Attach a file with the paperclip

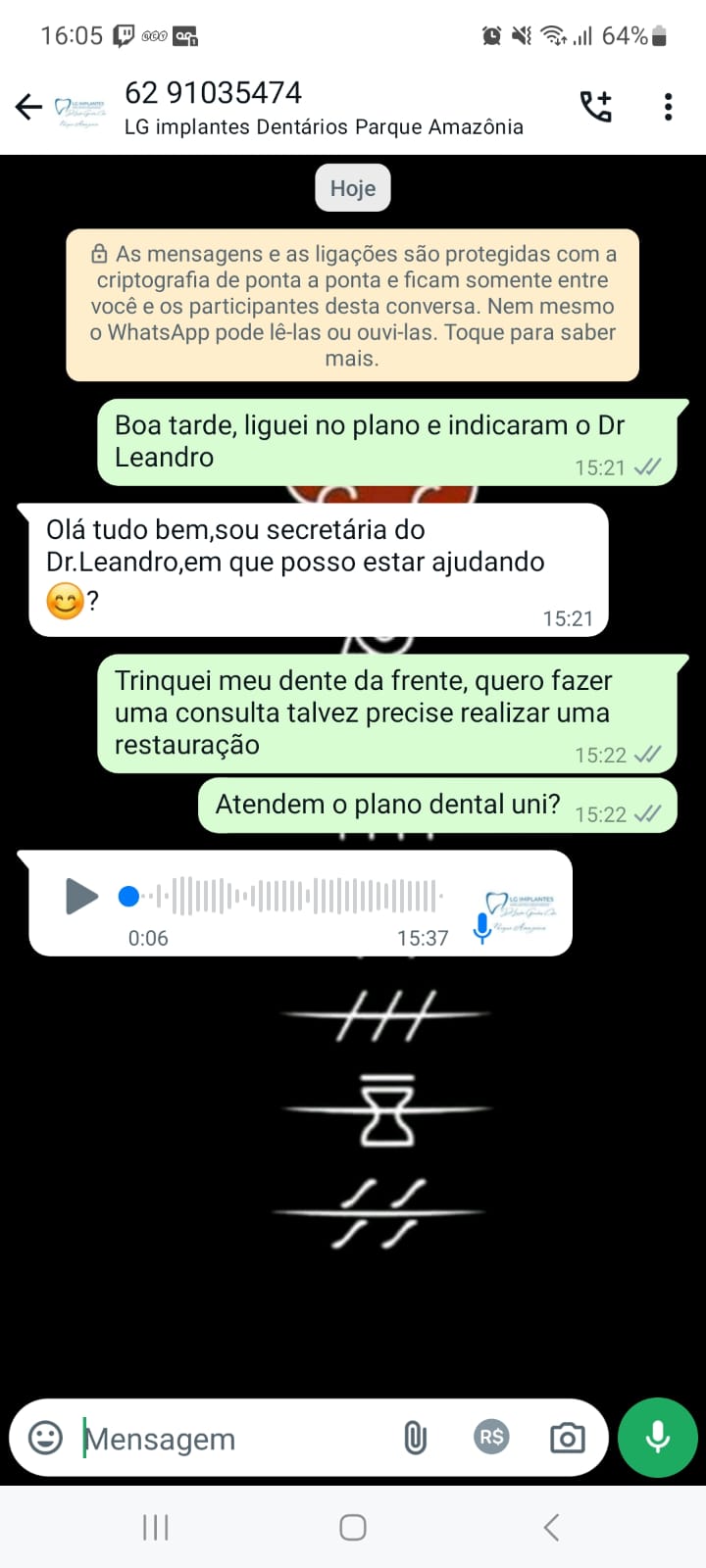pos(416,1438)
